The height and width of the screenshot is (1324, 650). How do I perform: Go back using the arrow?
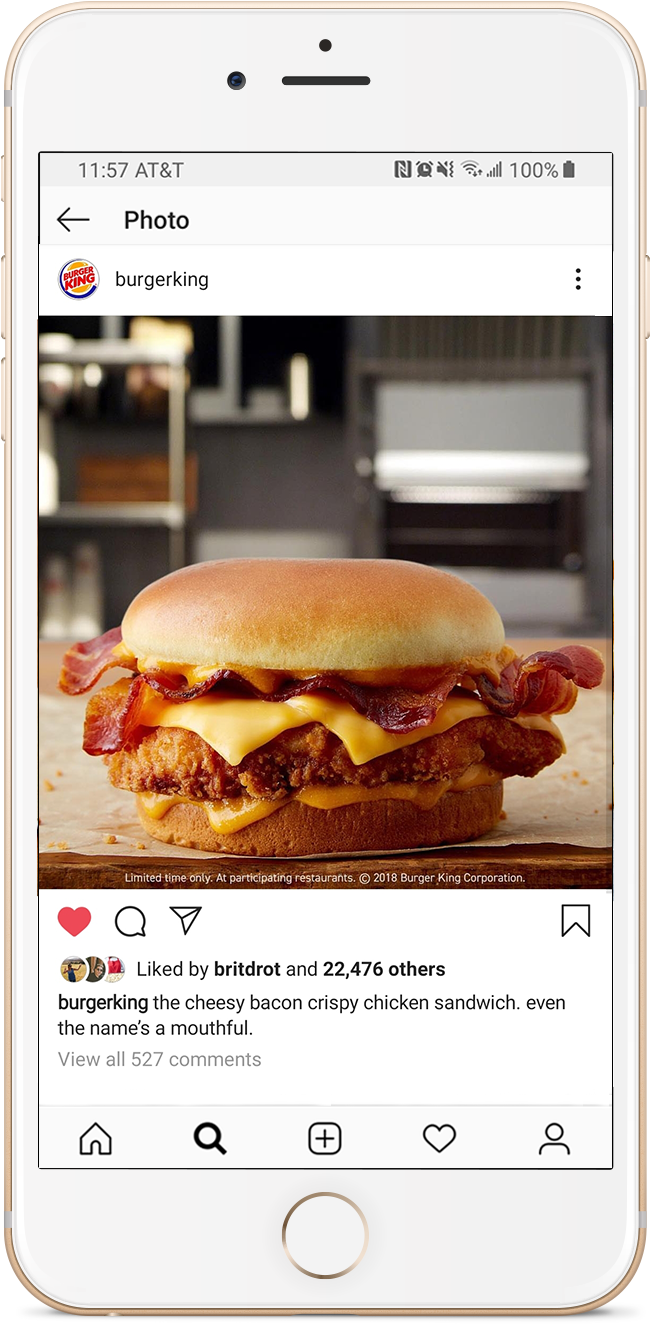click(73, 220)
